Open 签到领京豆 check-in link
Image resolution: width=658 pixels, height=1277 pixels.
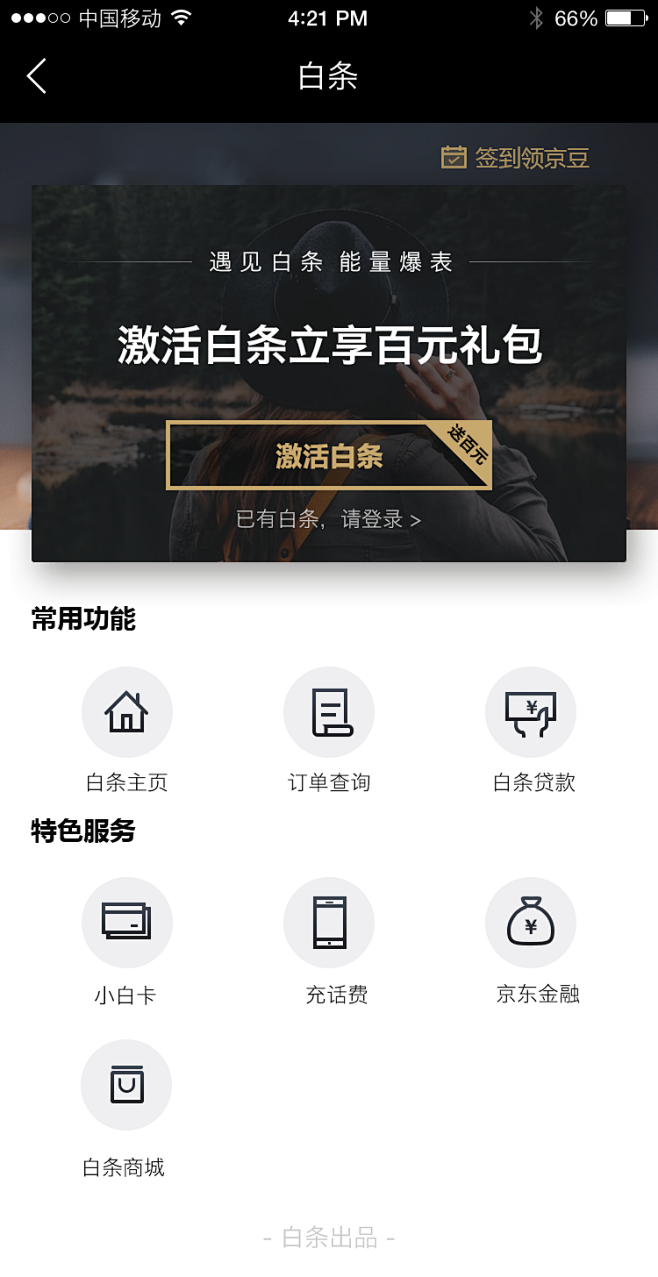pos(516,158)
